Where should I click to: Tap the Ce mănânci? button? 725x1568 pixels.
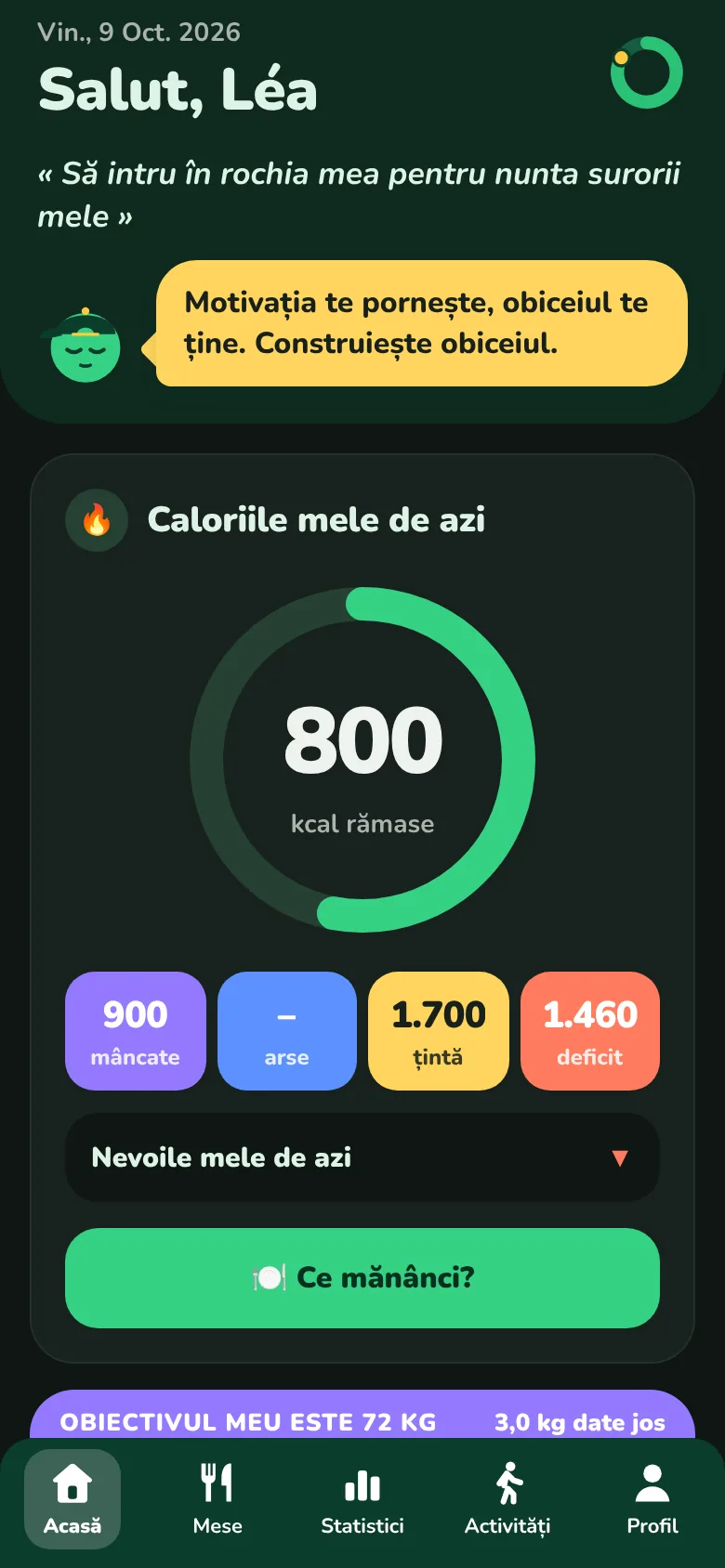pyautogui.click(x=362, y=1278)
